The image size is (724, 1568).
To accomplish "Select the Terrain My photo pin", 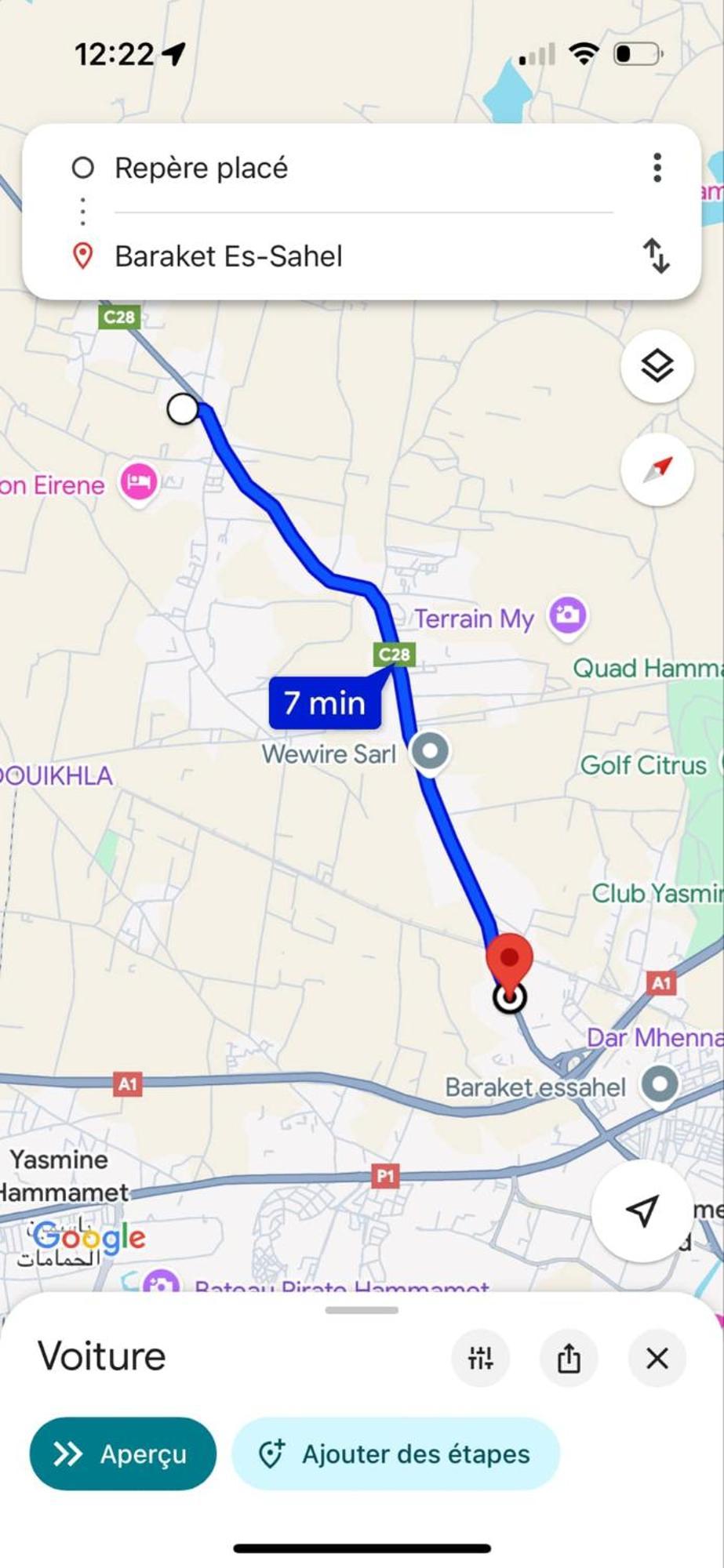I will 568,615.
